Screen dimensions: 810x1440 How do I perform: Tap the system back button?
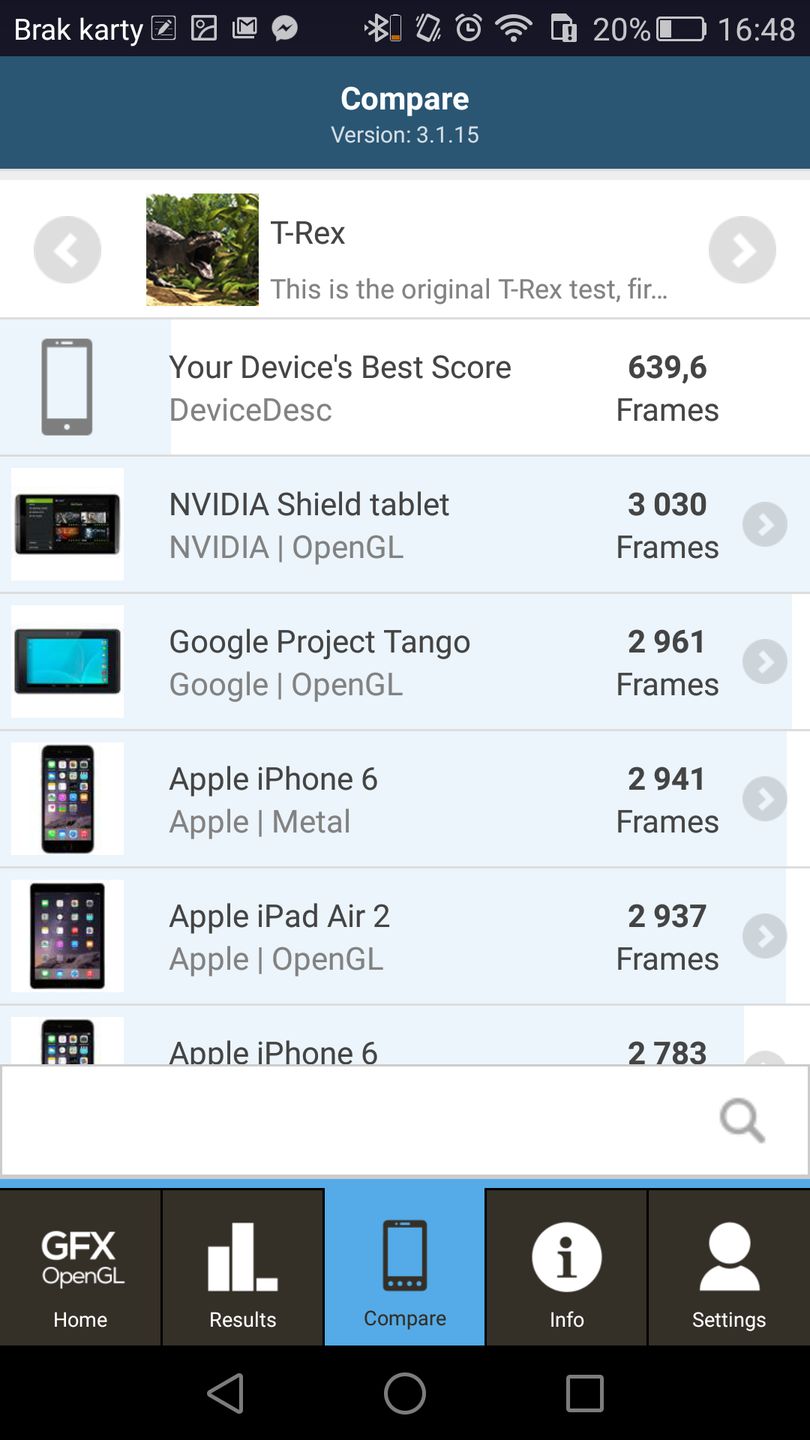(226, 1393)
